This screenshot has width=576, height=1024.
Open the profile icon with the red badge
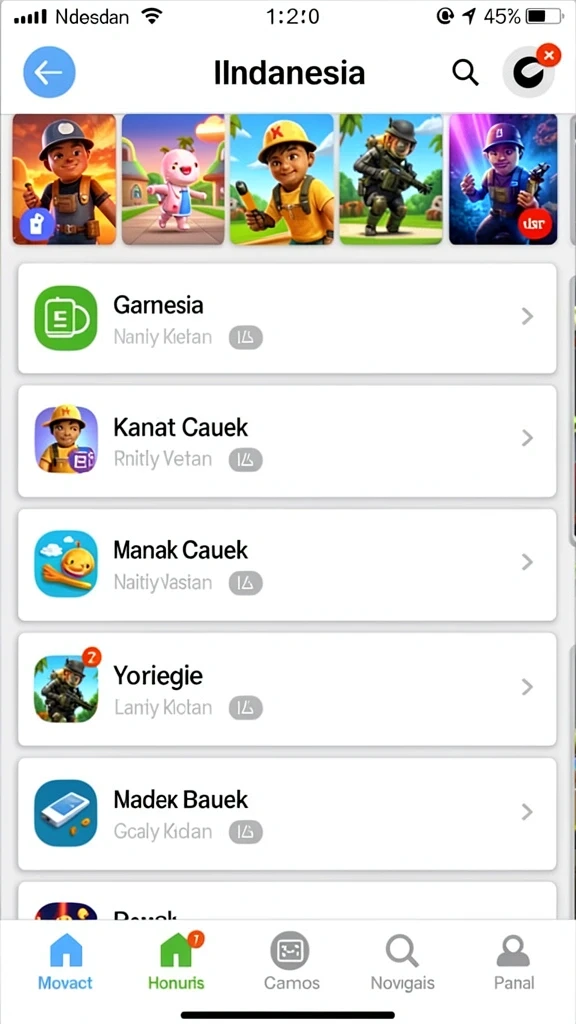(x=530, y=72)
